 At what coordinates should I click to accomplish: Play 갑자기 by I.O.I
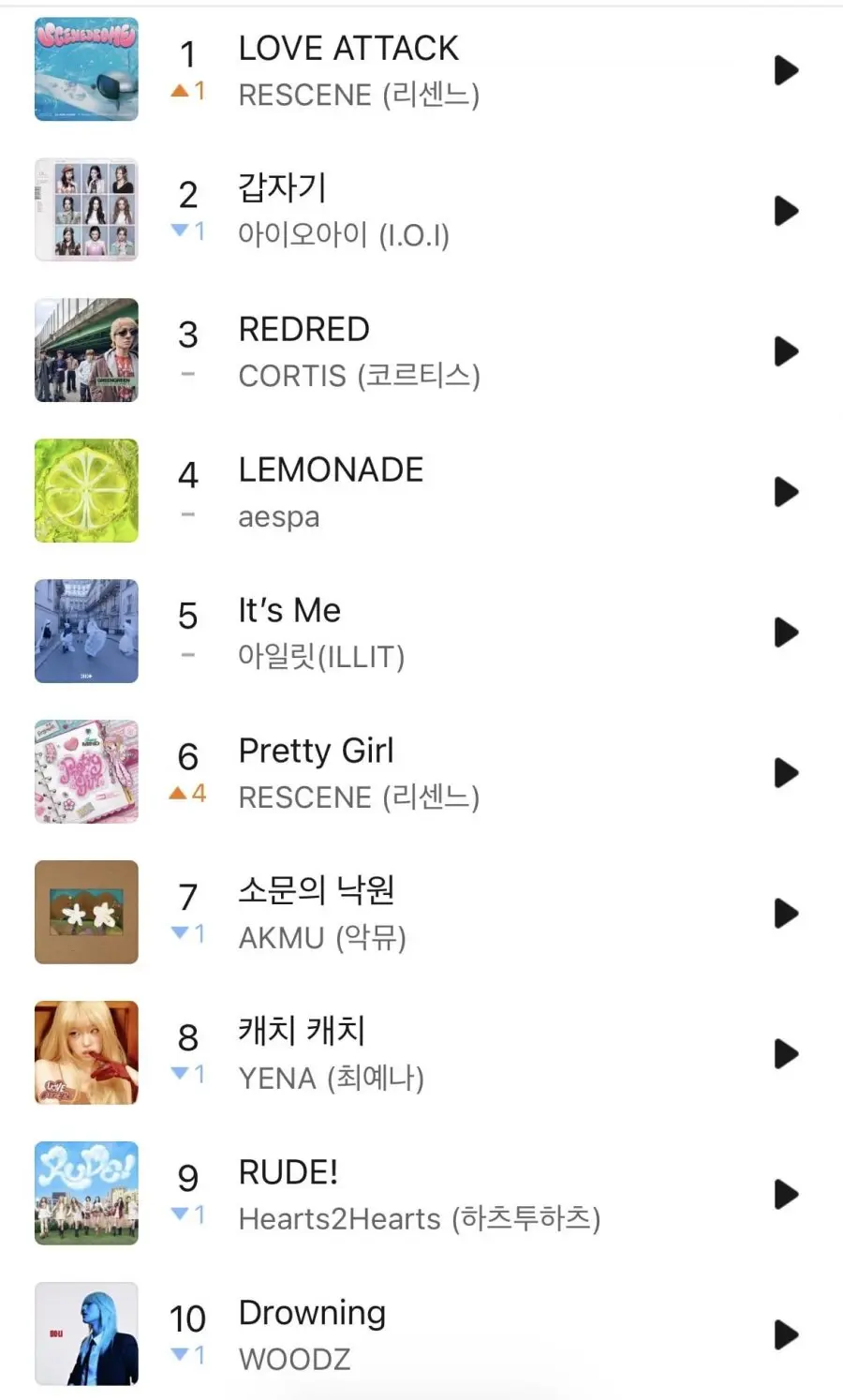coord(786,211)
